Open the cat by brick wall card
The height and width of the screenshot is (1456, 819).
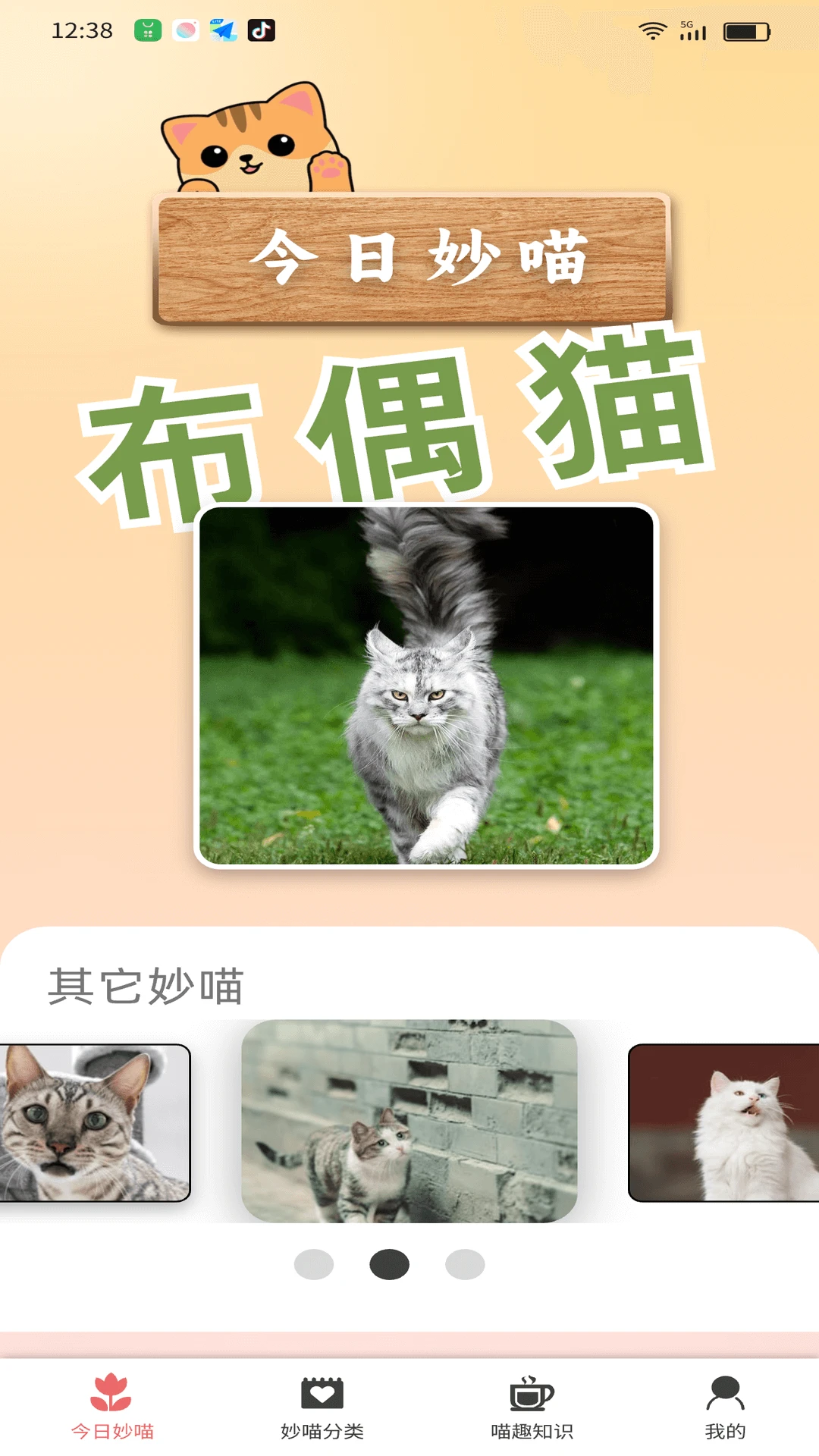pos(409,1121)
